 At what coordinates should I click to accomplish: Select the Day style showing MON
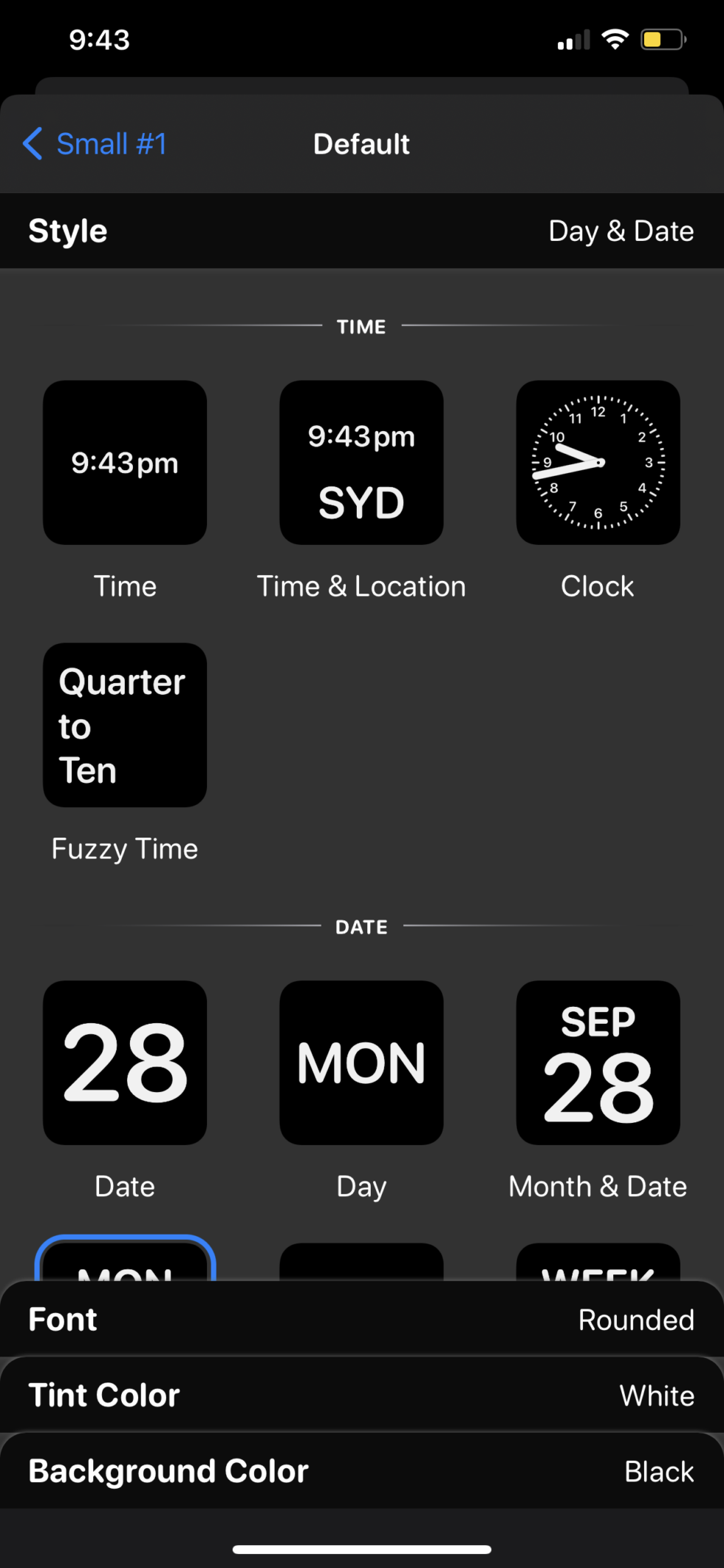[361, 1064]
